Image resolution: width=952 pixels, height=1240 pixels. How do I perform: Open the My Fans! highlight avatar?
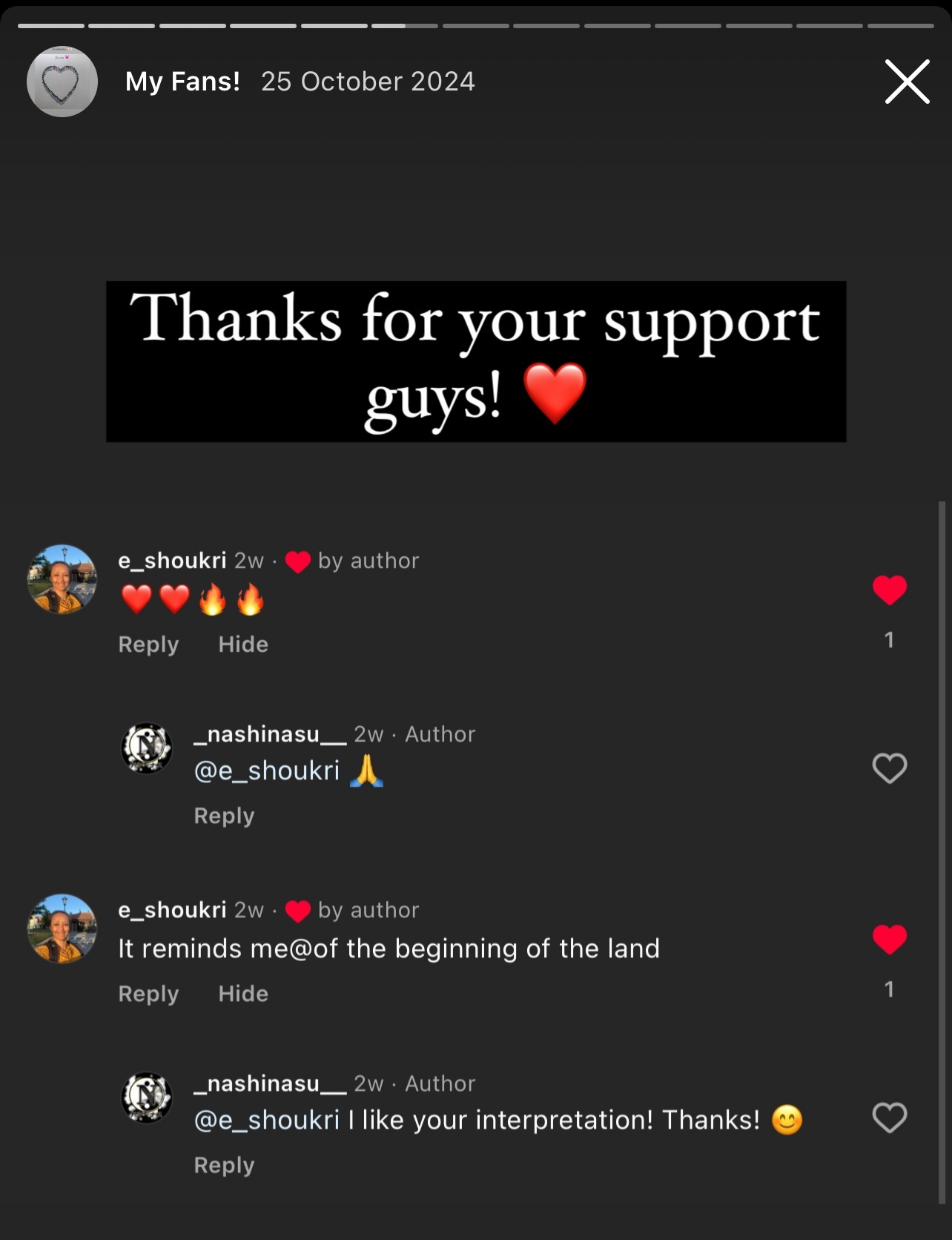pyautogui.click(x=62, y=82)
